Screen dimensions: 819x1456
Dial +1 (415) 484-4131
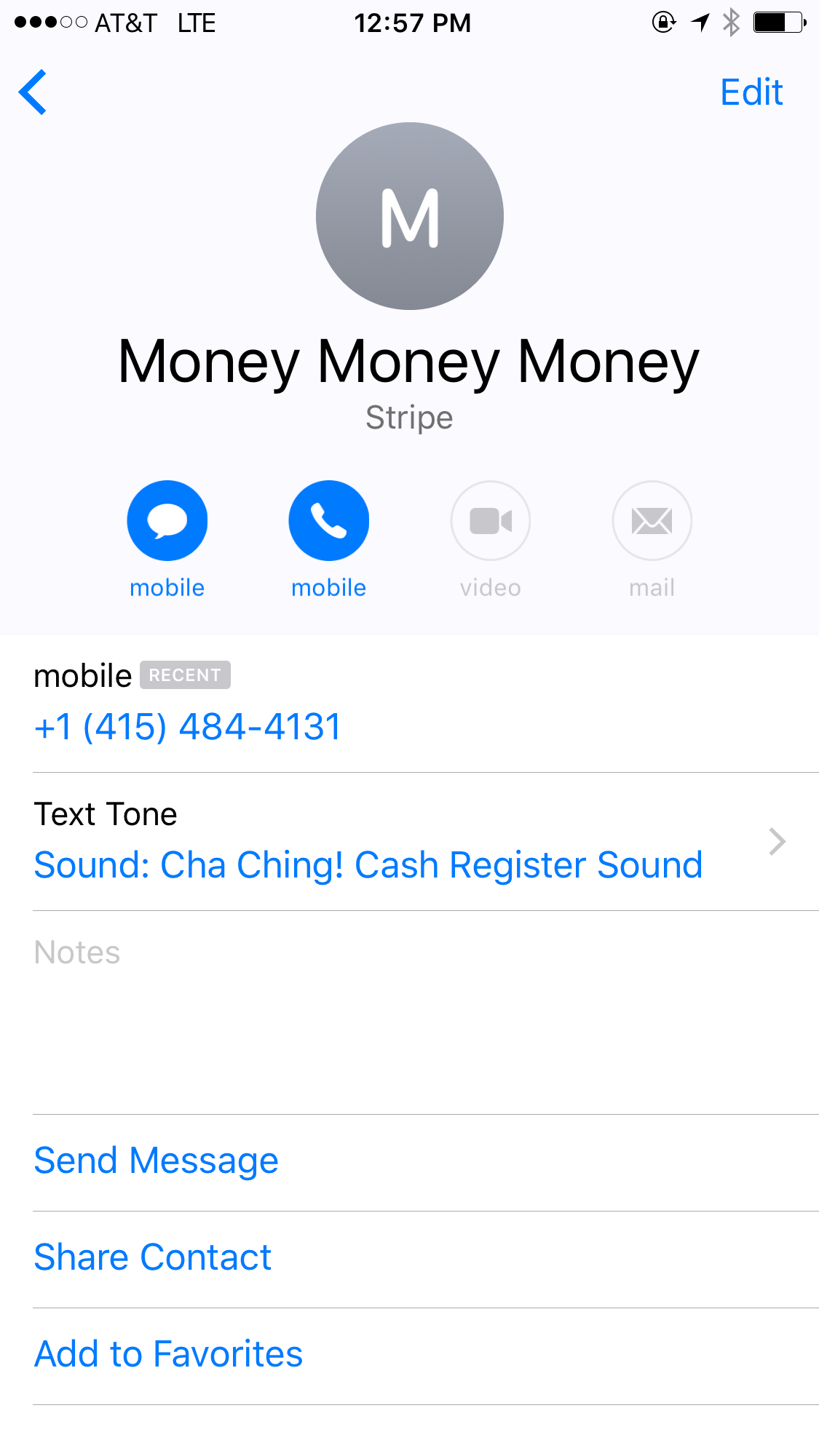(x=188, y=726)
